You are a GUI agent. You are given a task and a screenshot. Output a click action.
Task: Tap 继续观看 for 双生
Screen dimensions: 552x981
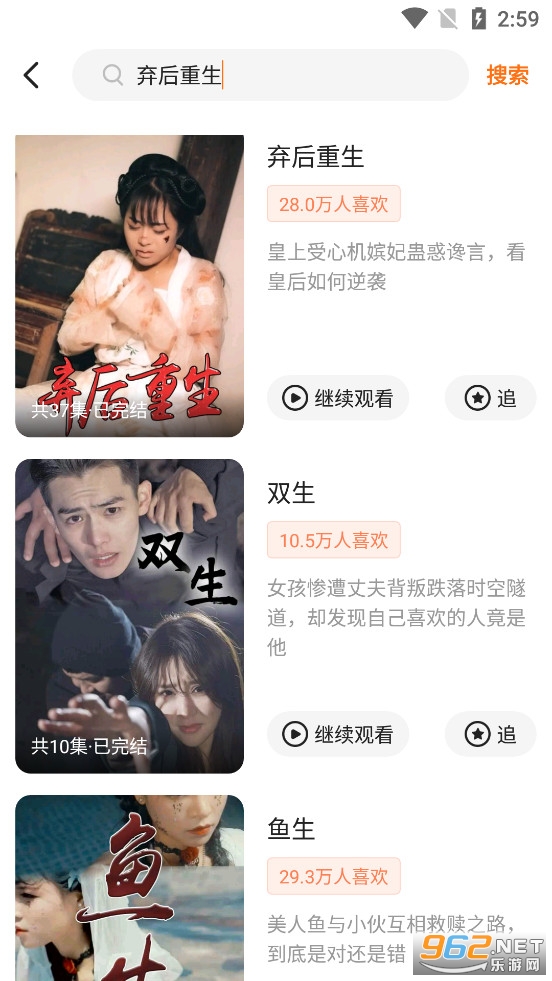pos(338,734)
